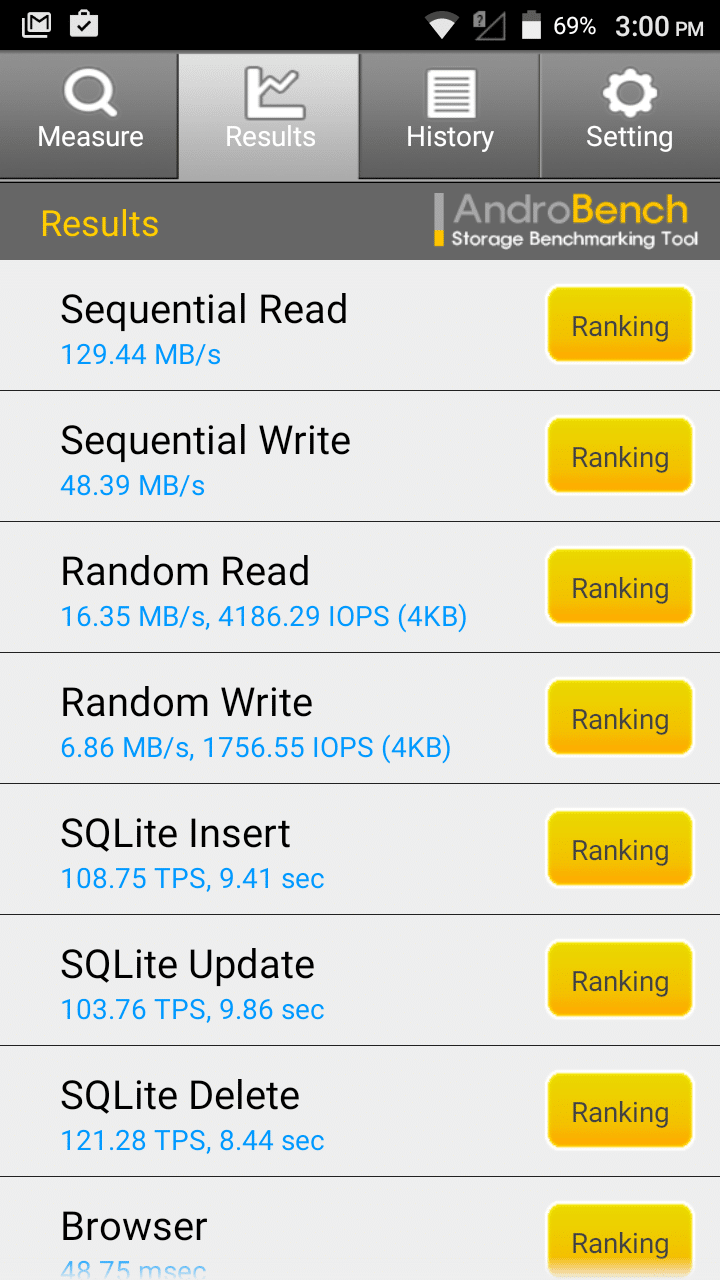View ranking for Sequential Read

point(620,325)
